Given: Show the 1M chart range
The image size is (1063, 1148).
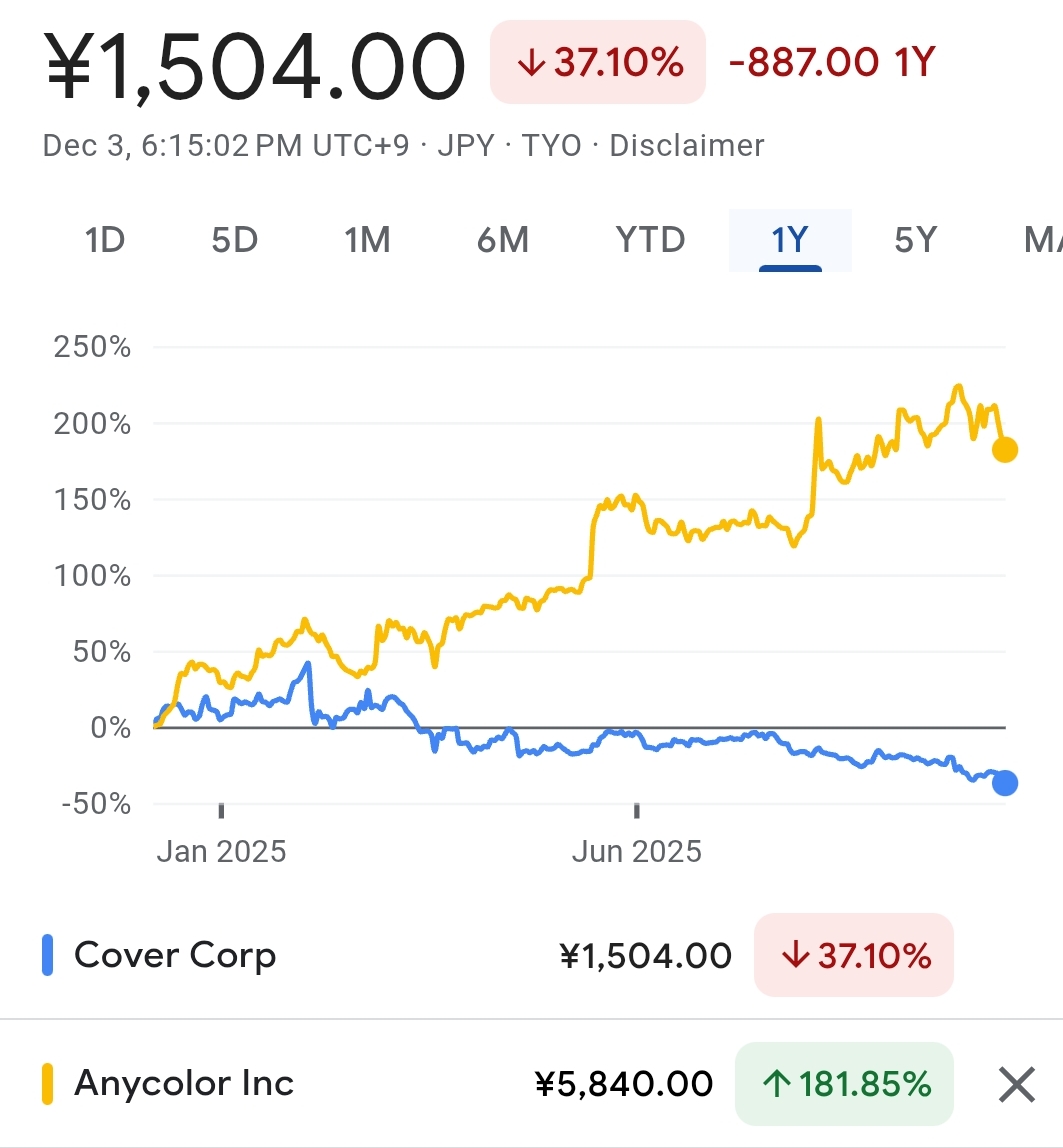Looking at the screenshot, I should pos(367,240).
